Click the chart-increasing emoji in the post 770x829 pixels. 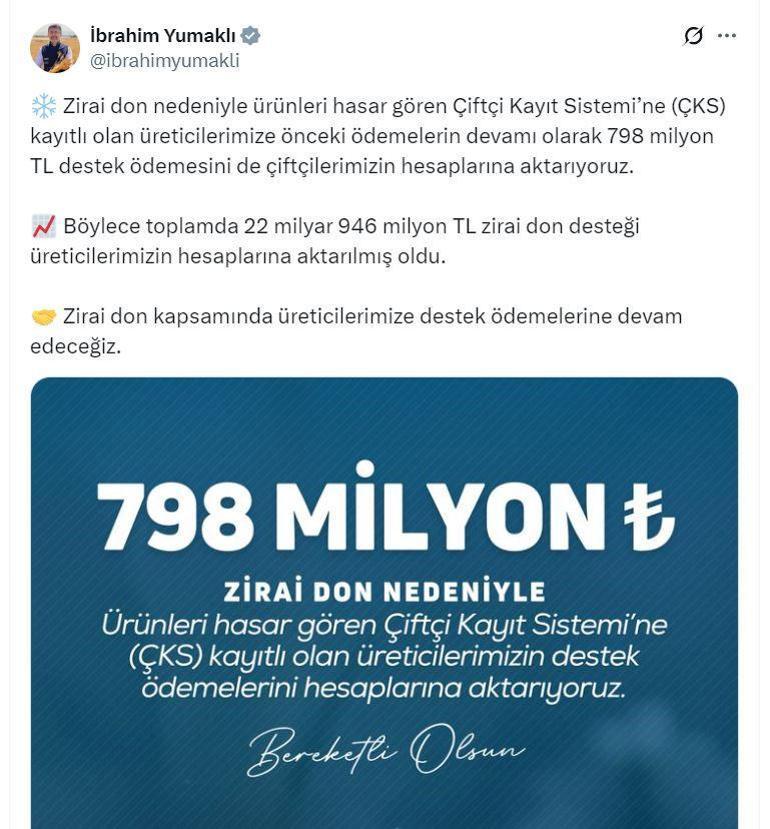tap(42, 225)
